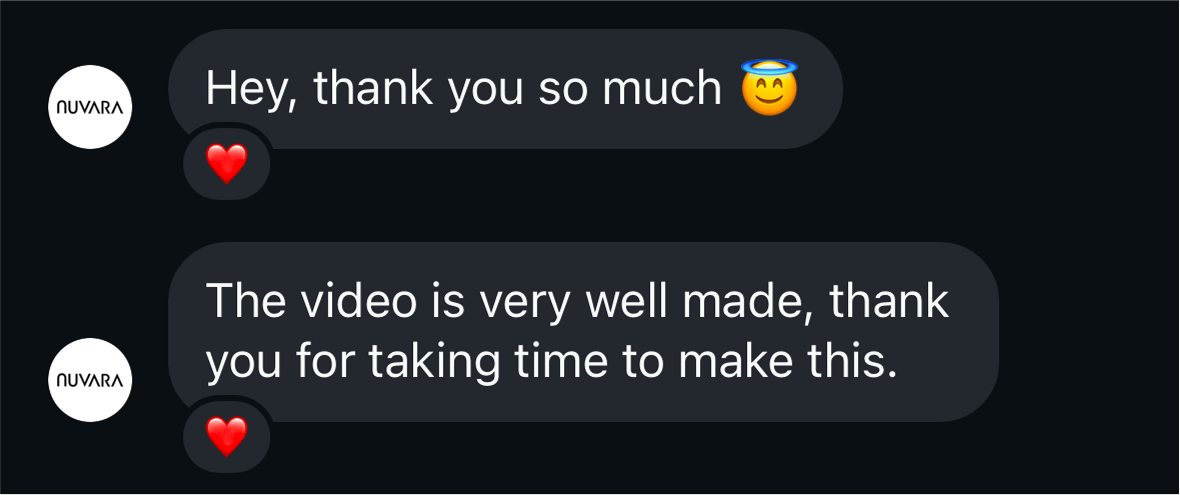1180x495 pixels.
Task: View heart reaction under "The video is very well made"
Action: coord(226,435)
